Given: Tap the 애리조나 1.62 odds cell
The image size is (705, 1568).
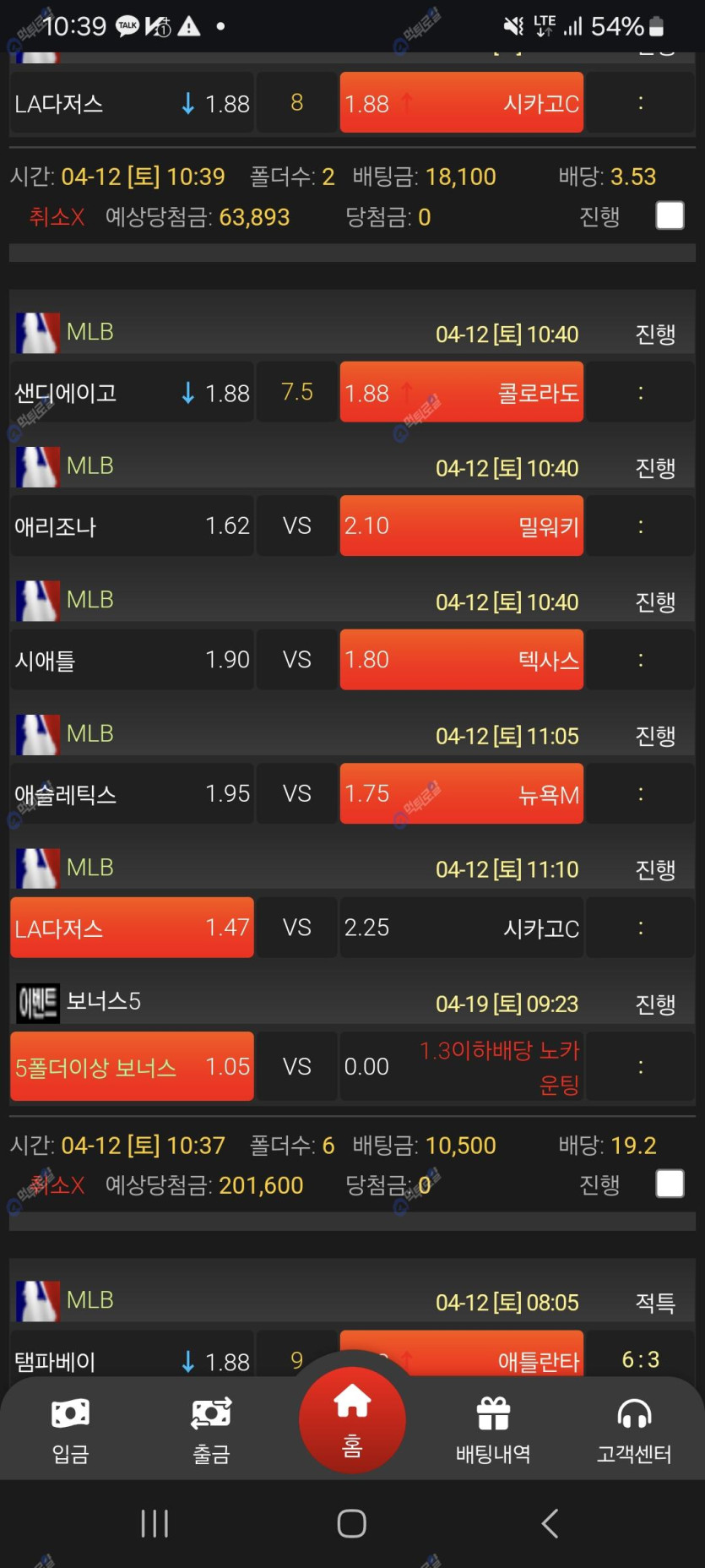Looking at the screenshot, I should point(132,525).
